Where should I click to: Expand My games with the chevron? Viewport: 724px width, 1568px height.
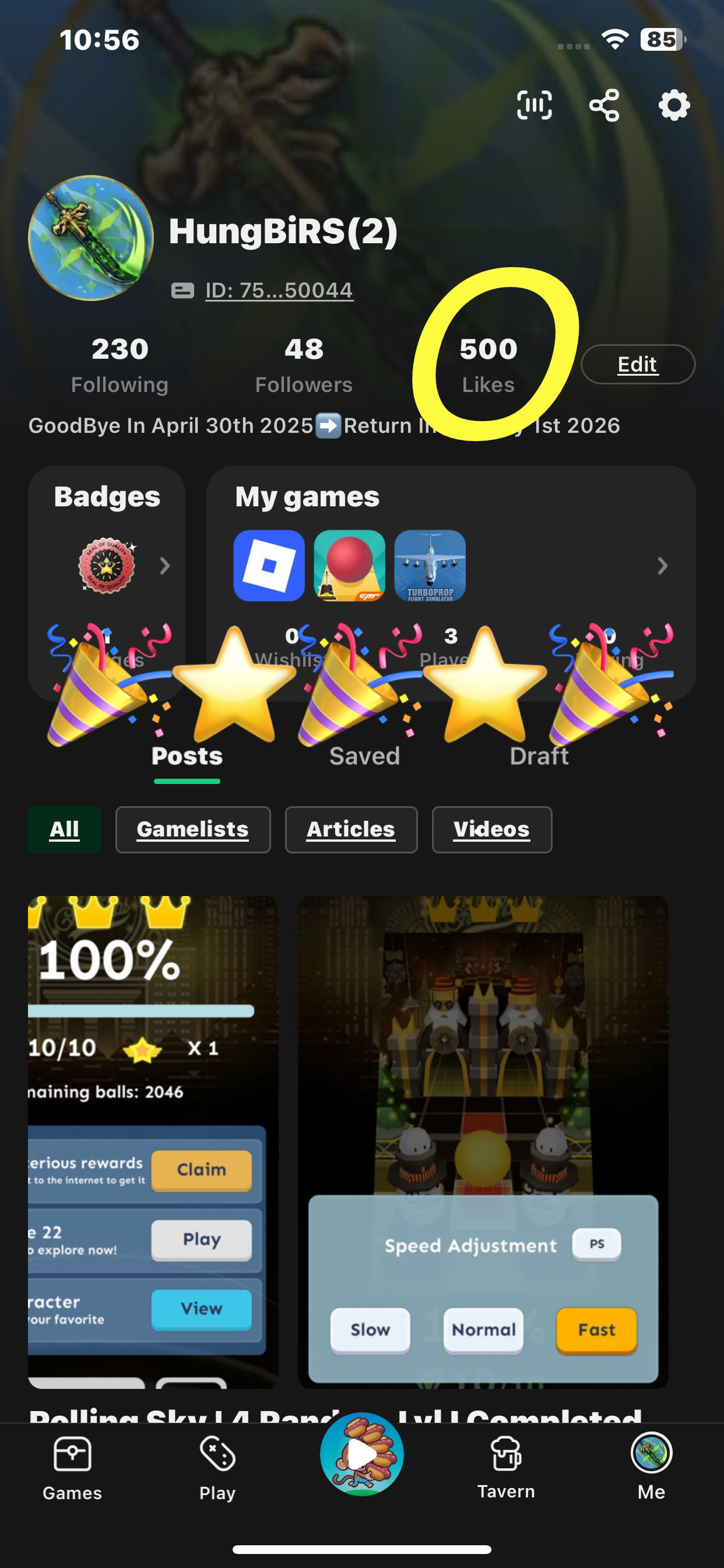coord(663,565)
